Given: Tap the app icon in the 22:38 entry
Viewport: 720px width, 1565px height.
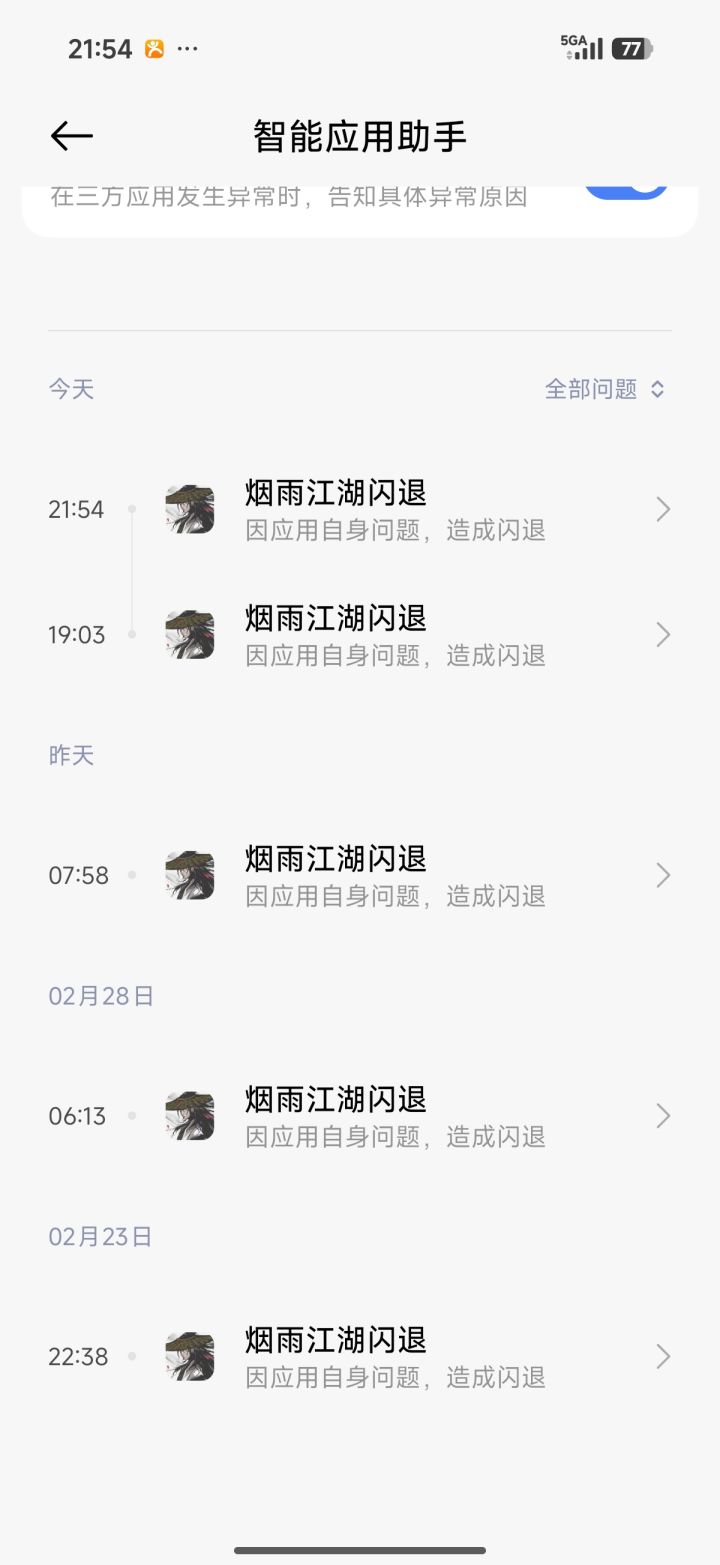Looking at the screenshot, I should (x=189, y=1356).
